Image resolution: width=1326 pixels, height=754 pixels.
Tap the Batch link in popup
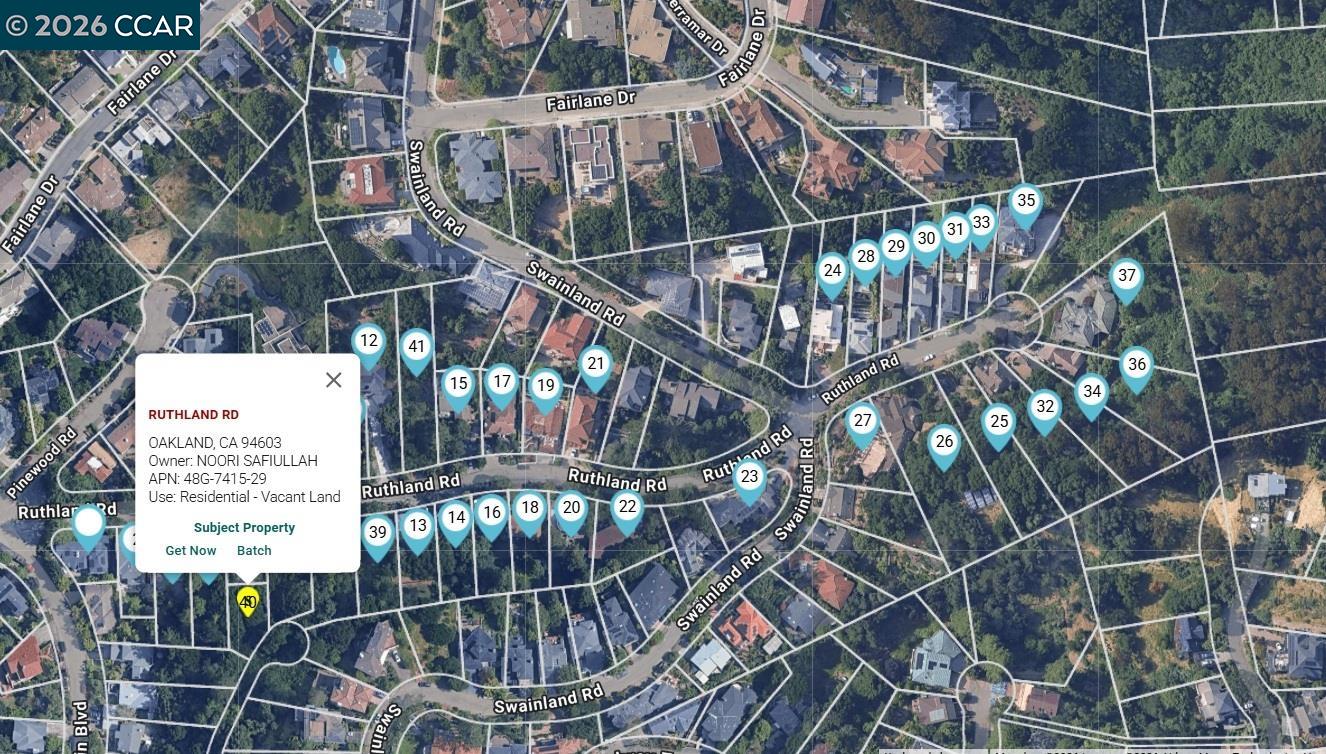point(254,551)
